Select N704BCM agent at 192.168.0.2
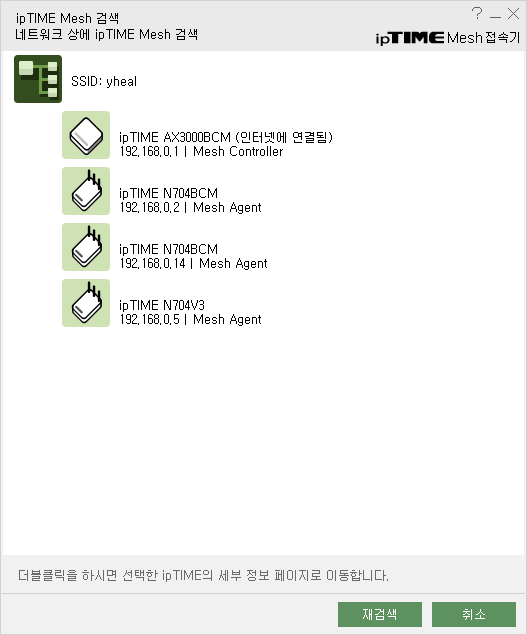The width and height of the screenshot is (527, 635). pos(162,192)
